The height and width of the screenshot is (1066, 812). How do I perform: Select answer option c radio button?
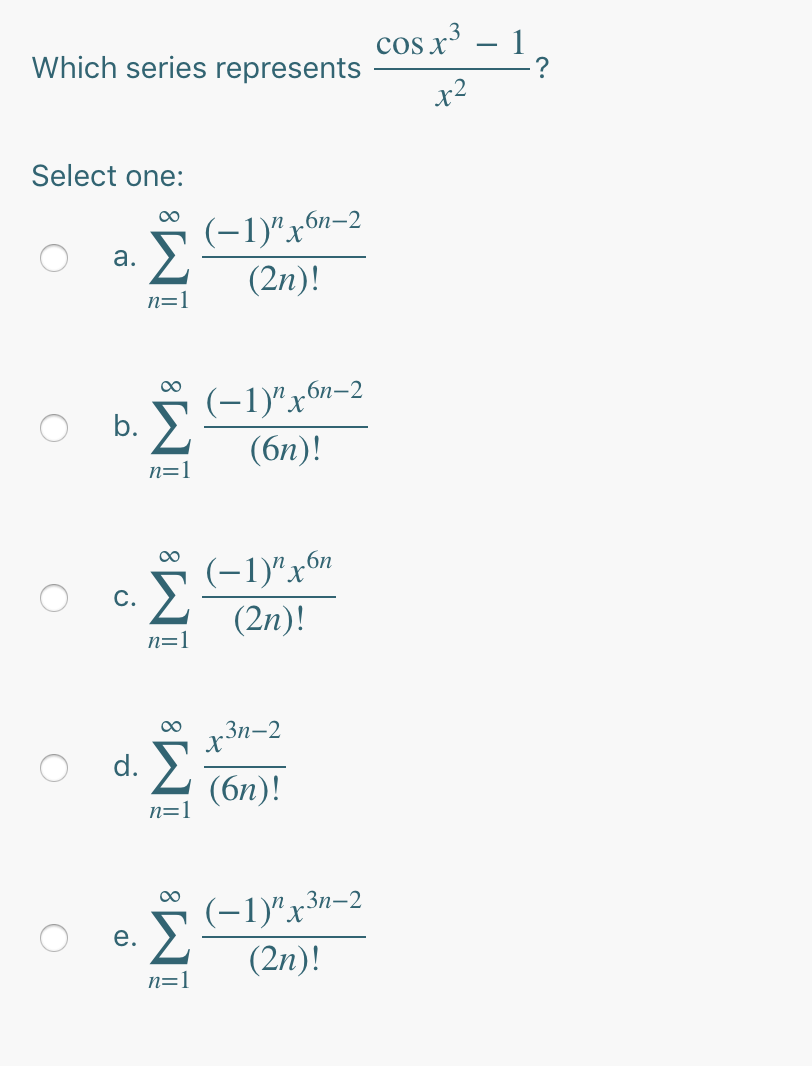click(x=54, y=598)
